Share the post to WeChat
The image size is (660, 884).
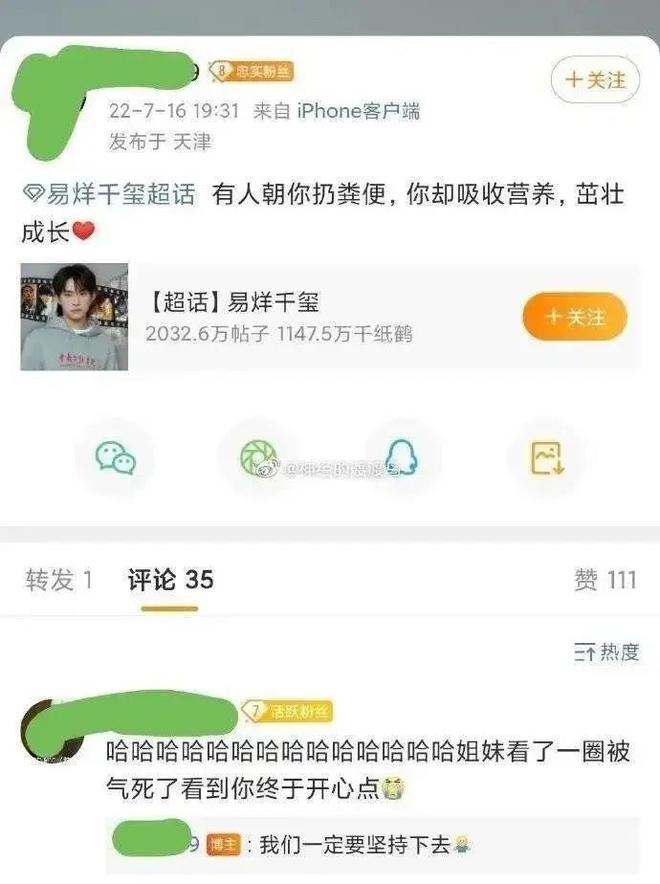coord(115,458)
